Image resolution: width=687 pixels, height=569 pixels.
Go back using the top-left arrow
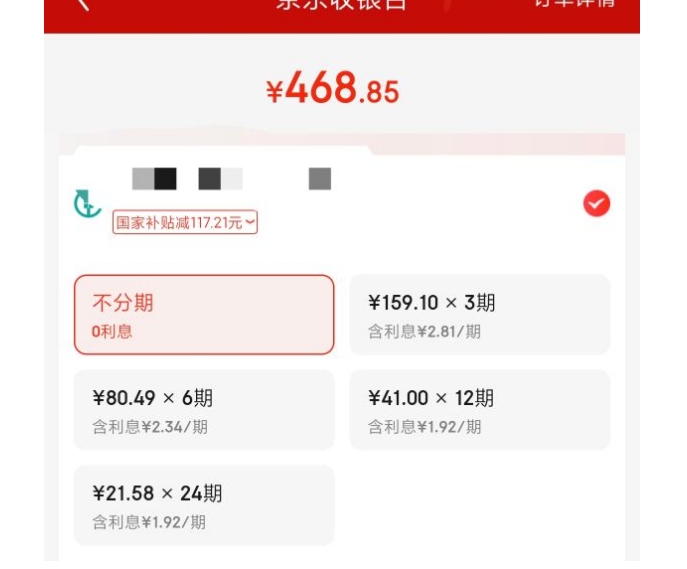coord(83,4)
